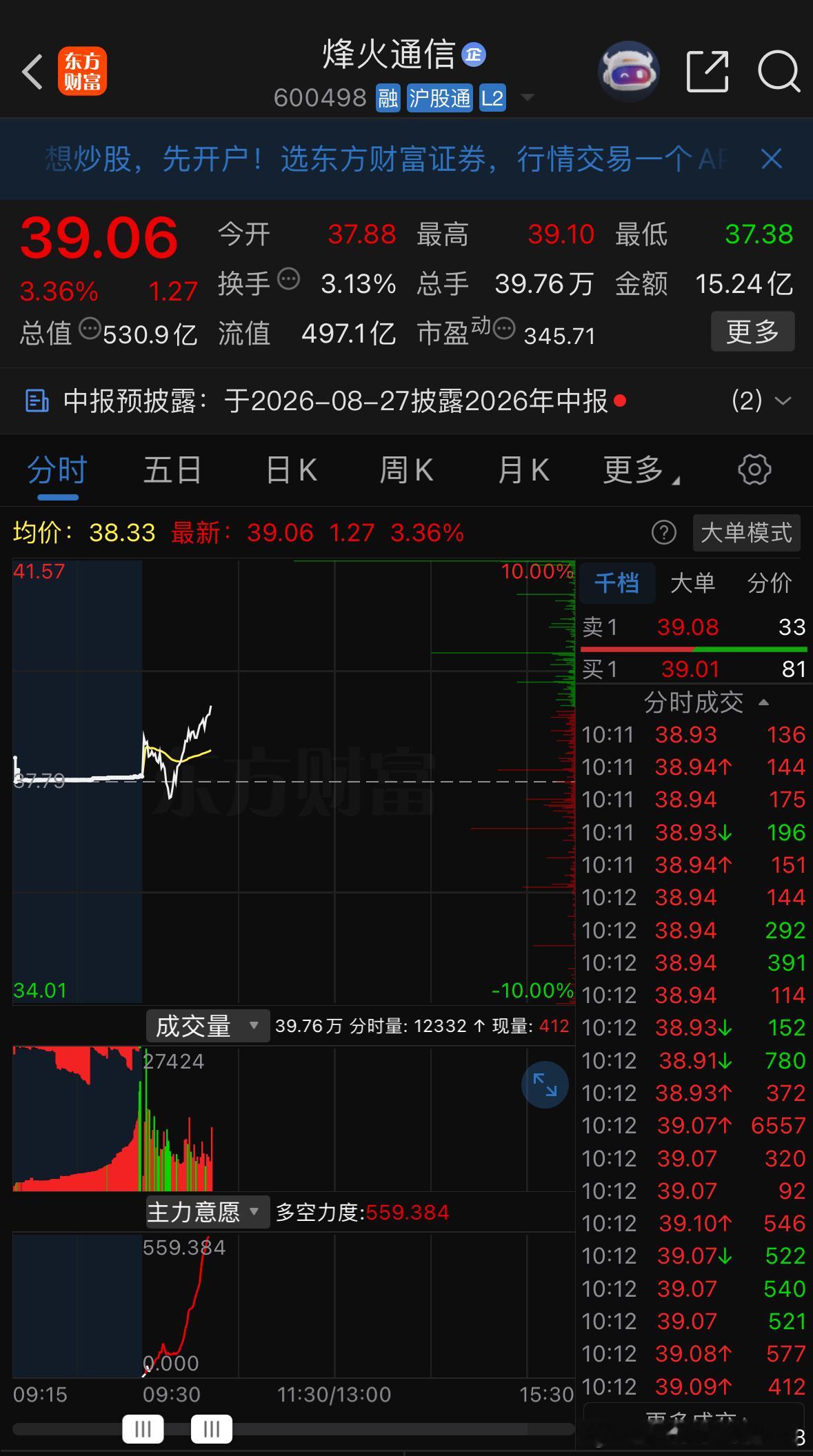
Task: Tap the help question mark beside 大单模式
Action: [x=664, y=533]
